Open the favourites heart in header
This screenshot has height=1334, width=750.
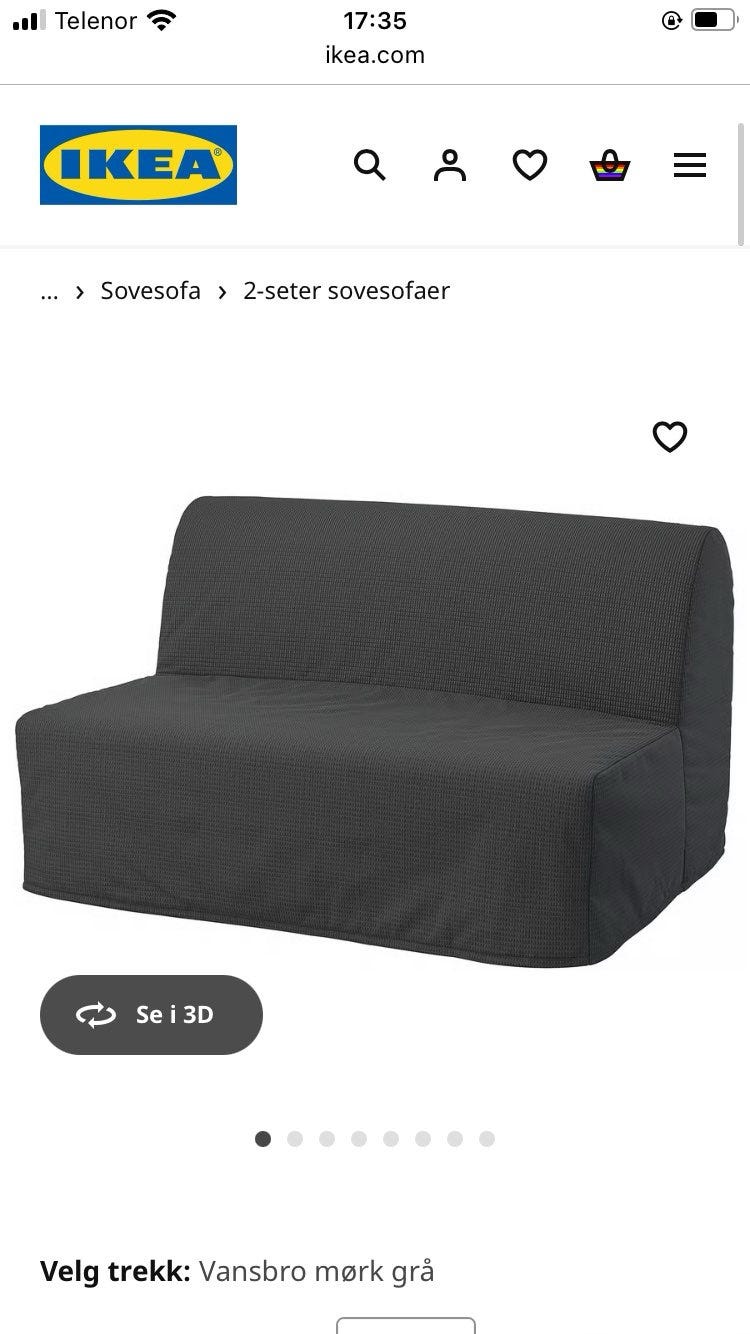[x=530, y=165]
